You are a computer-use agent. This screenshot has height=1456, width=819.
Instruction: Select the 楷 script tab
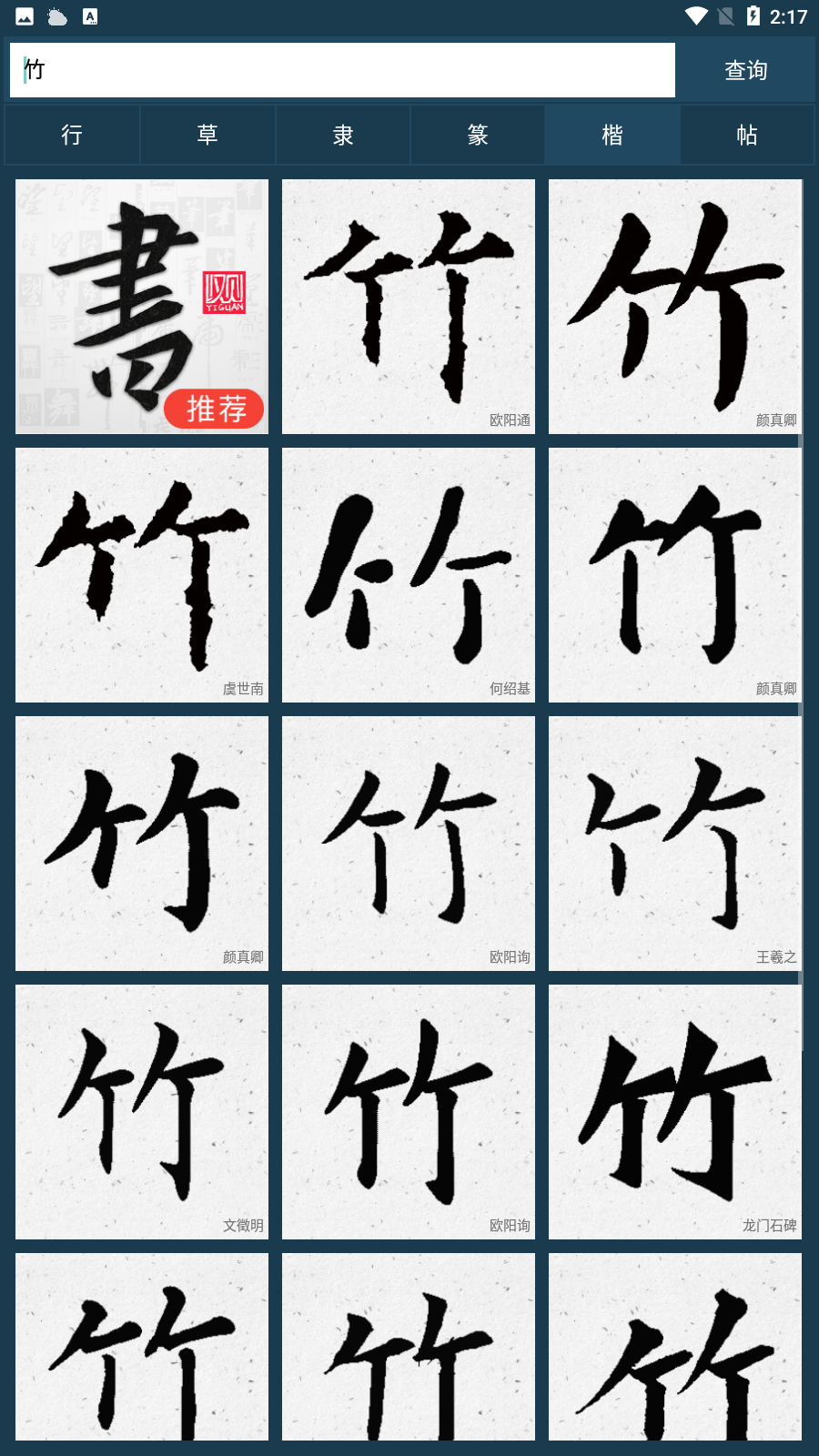click(x=612, y=135)
